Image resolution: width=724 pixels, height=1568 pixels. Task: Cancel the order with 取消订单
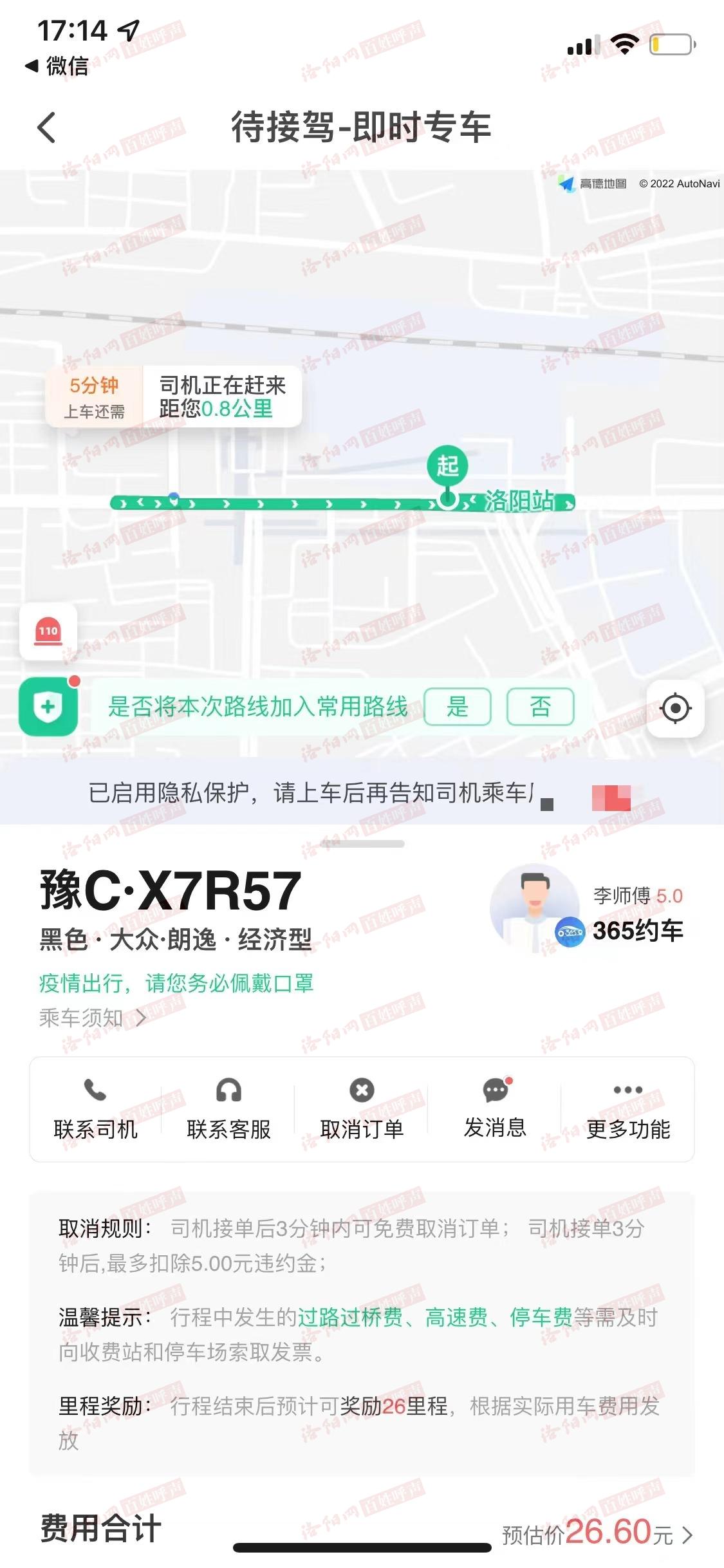pyautogui.click(x=362, y=1108)
